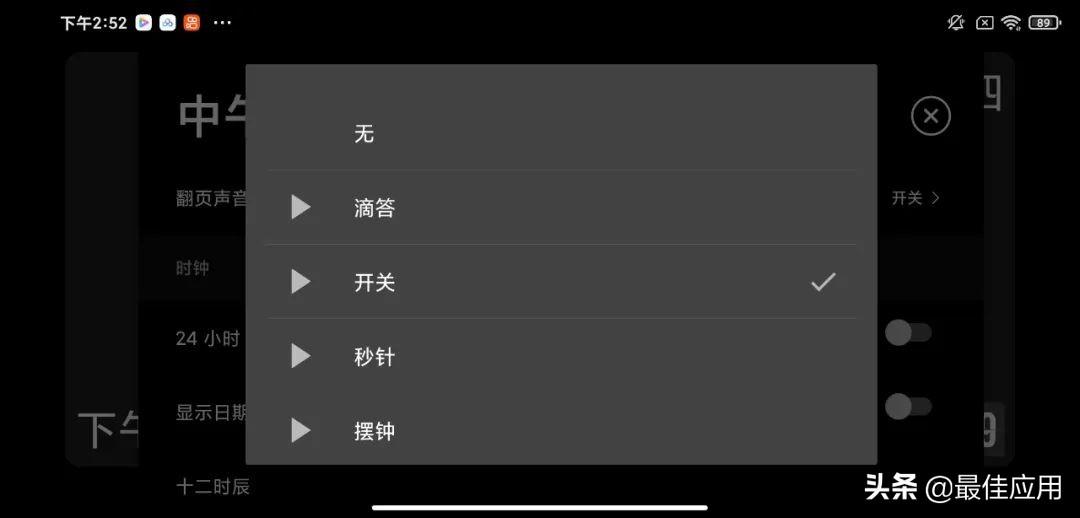Select the 无 (none) sound option
Image resolution: width=1080 pixels, height=518 pixels.
364,134
